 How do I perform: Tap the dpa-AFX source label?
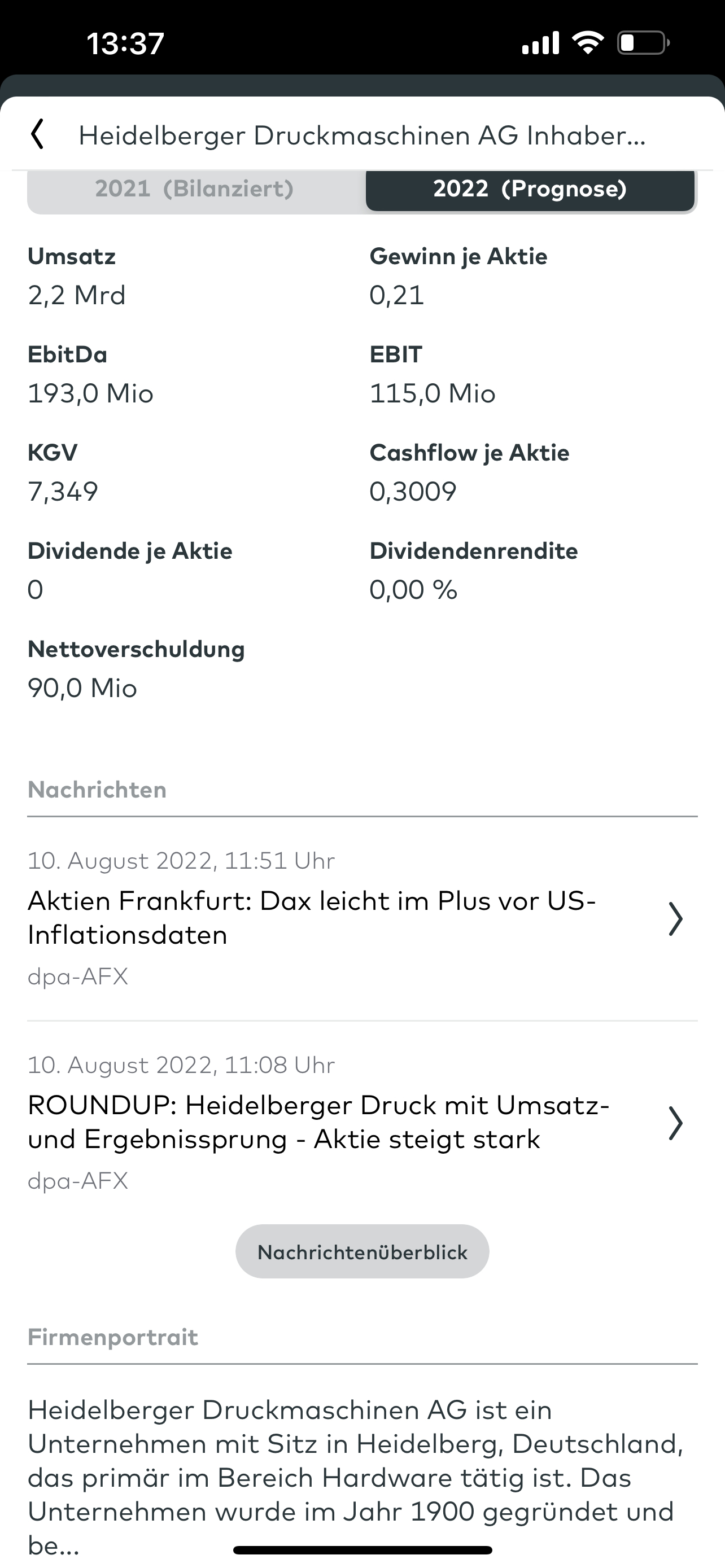point(78,976)
